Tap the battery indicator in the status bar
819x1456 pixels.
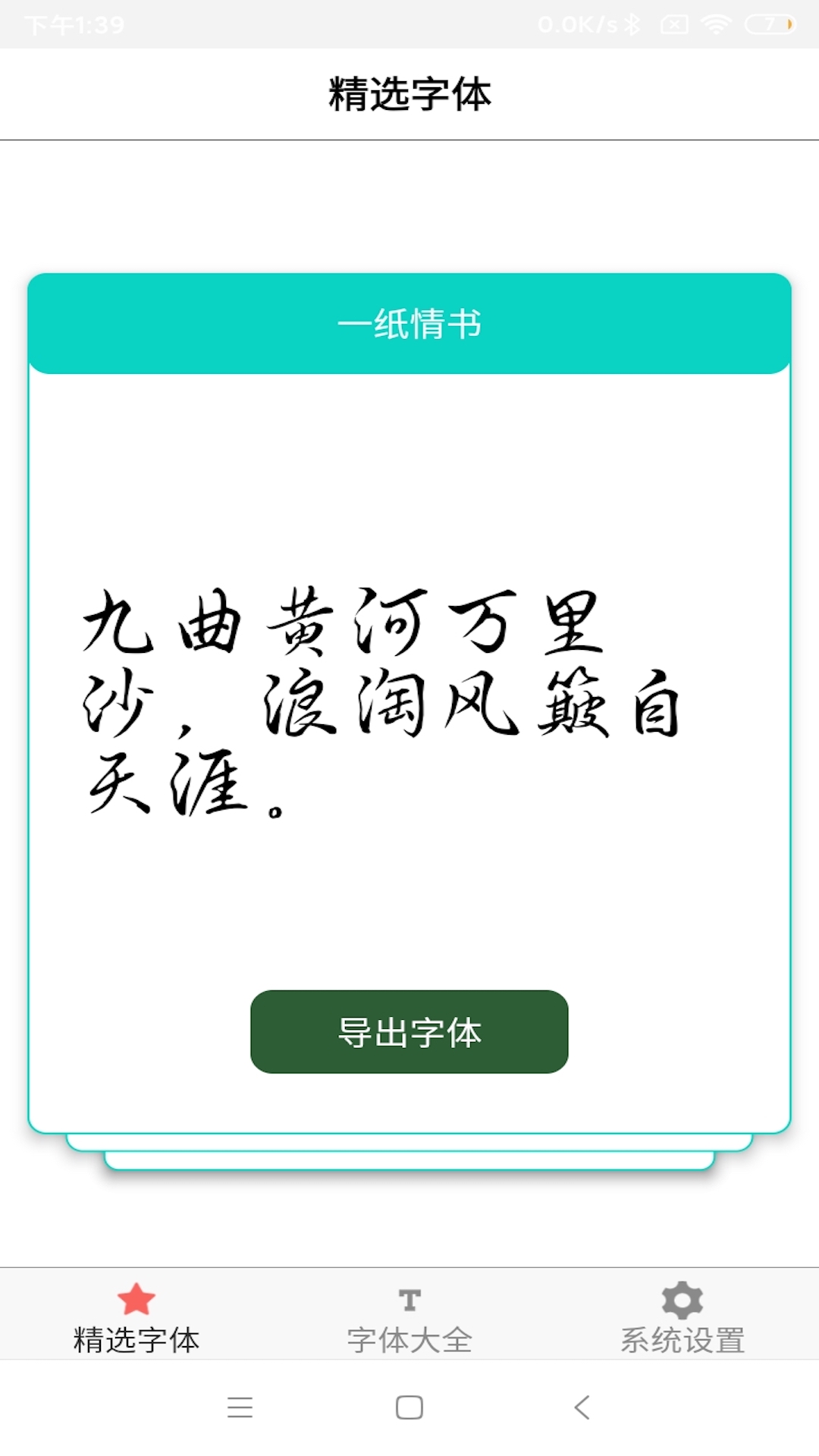[x=768, y=23]
